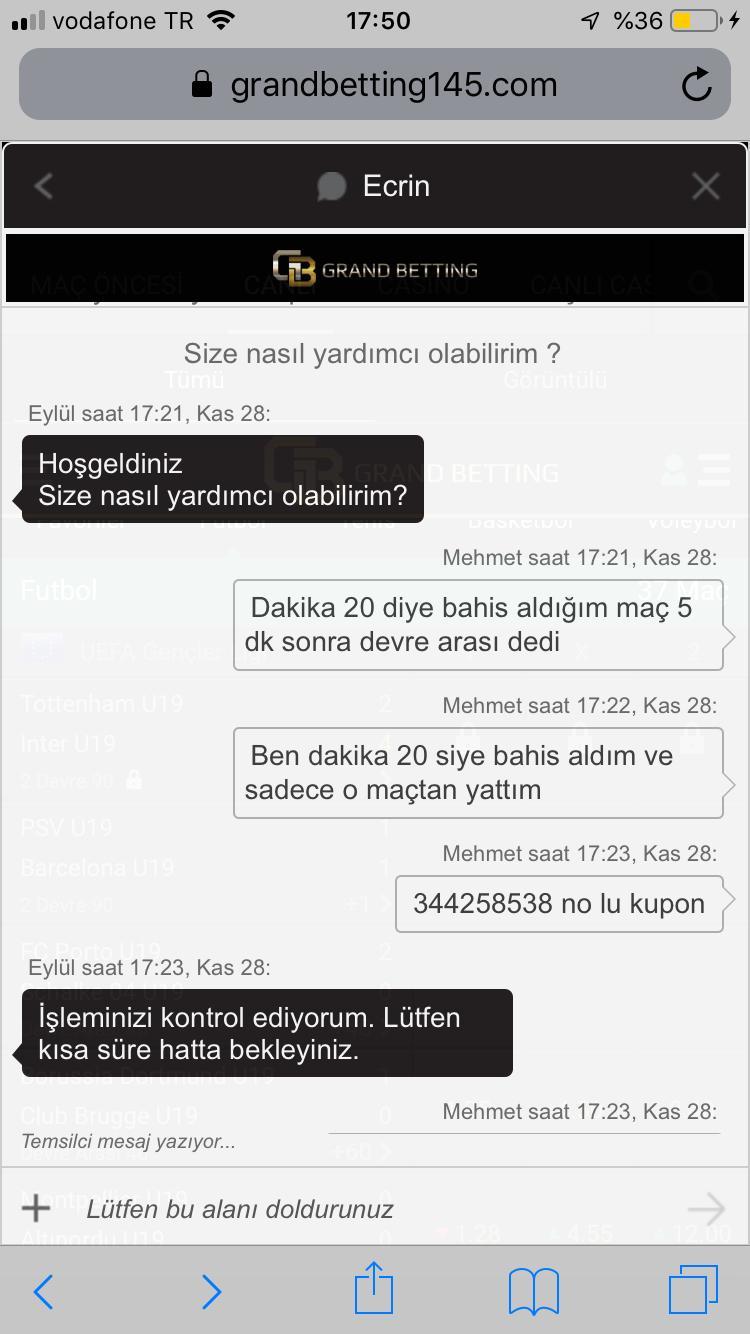The image size is (750, 1334).
Task: Close the Ecrin chat window
Action: (706, 186)
